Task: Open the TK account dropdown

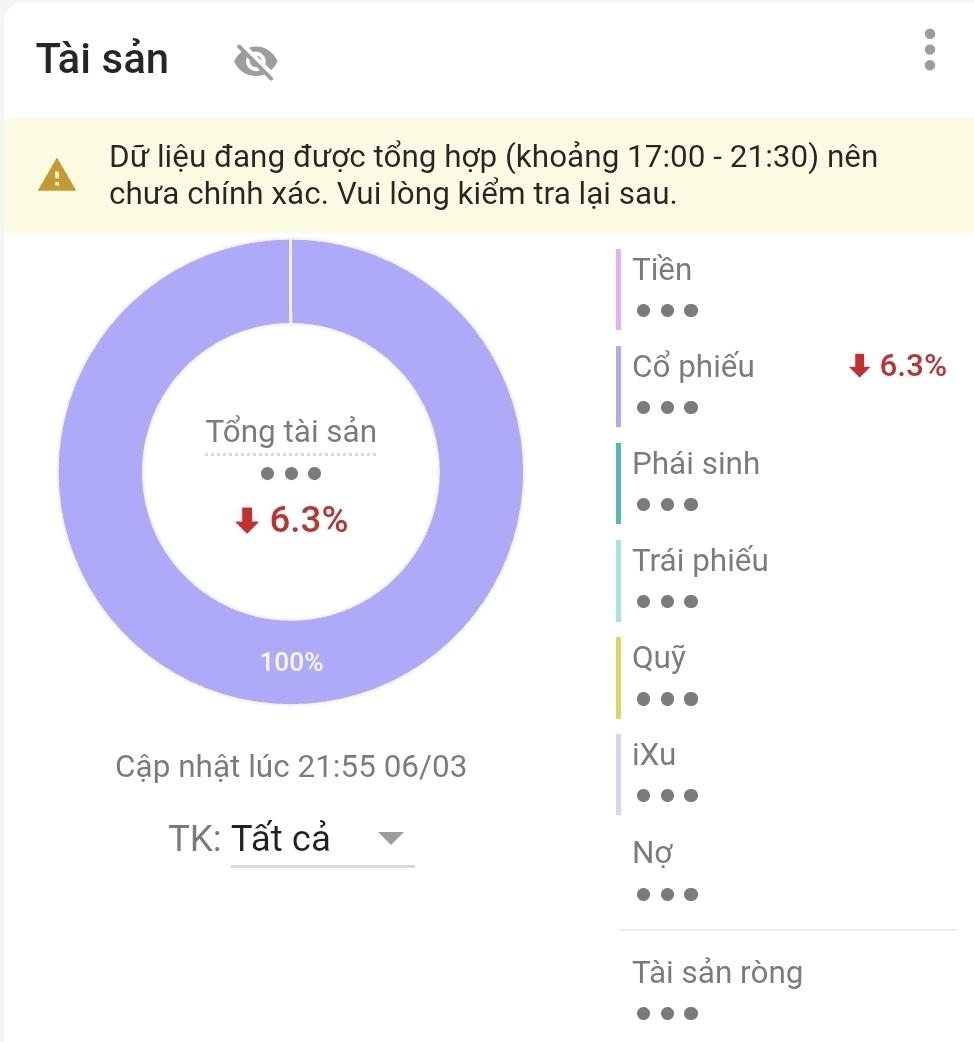Action: pyautogui.click(x=280, y=838)
